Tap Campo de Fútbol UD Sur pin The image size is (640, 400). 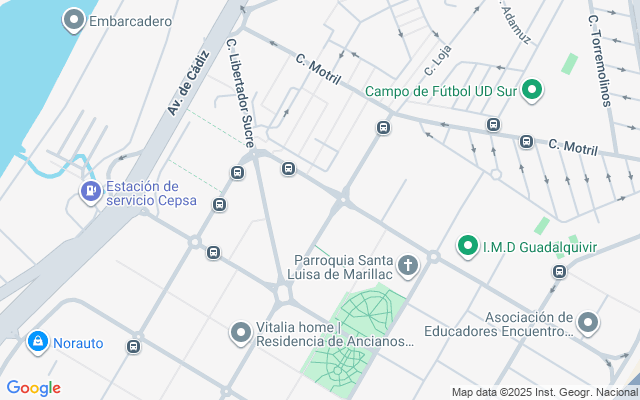coord(533,91)
